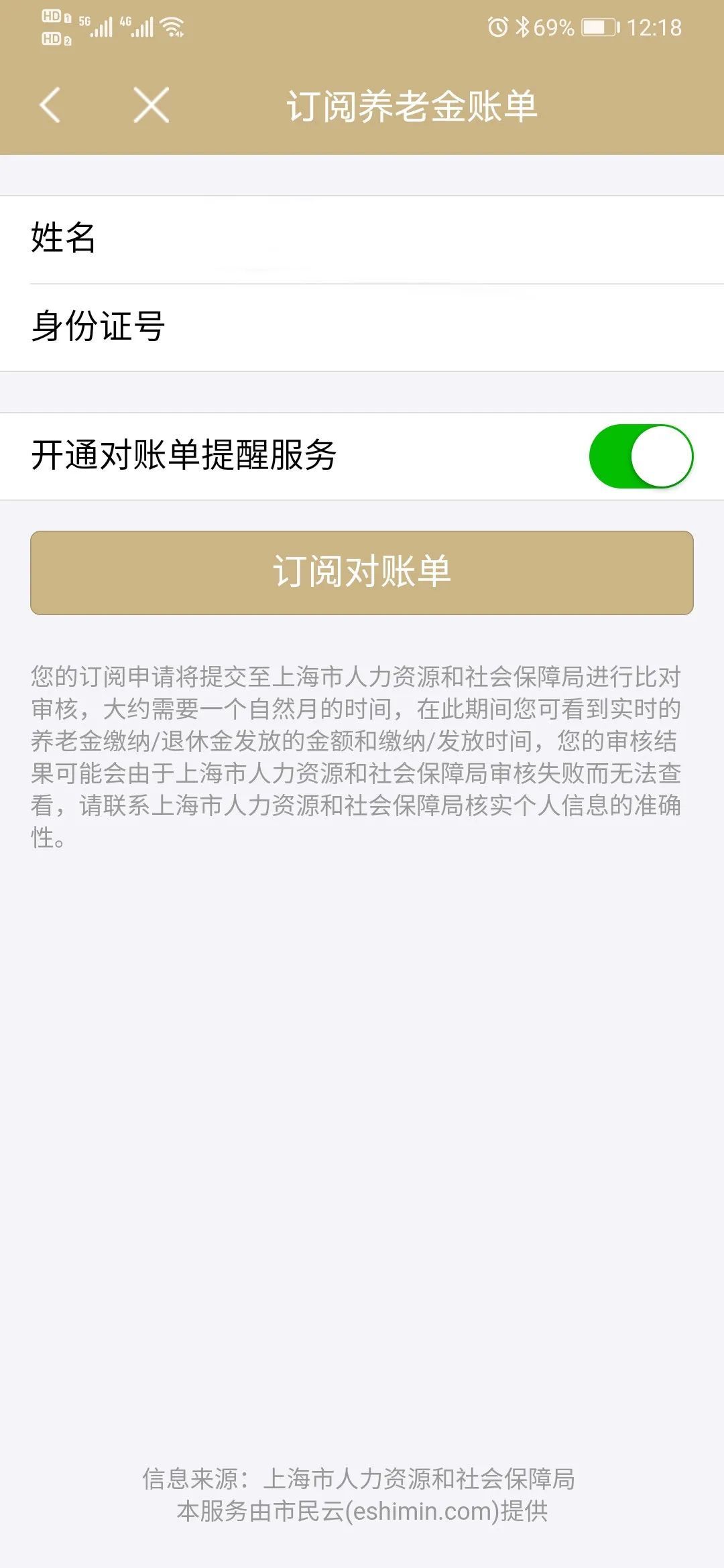Tap the 身份证号 input field

(x=429, y=327)
